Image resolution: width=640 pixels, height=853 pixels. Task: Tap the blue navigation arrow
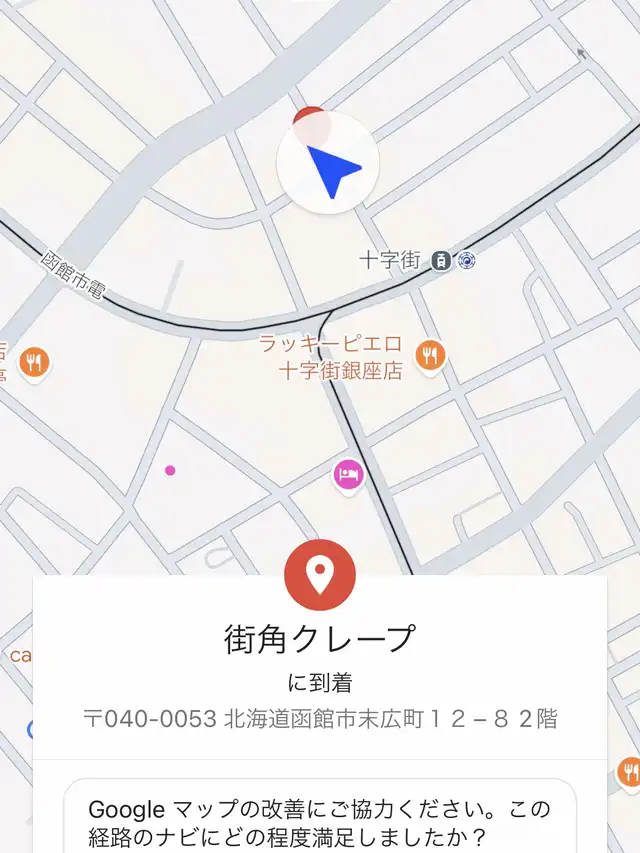(329, 165)
